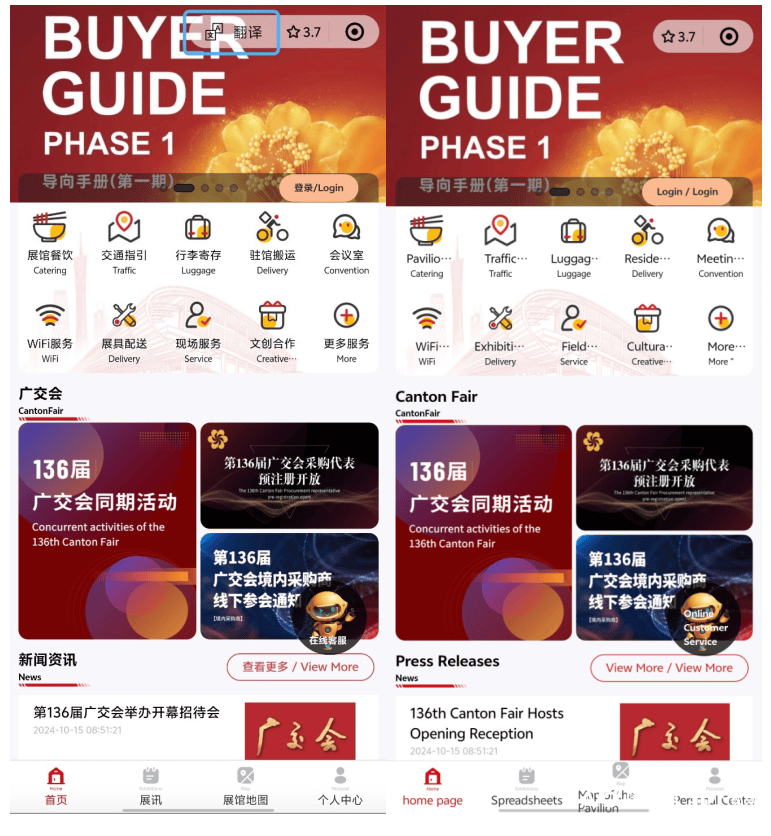This screenshot has width=771, height=836.
Task: Open 展馆餐饮 Catering service
Action: [50, 243]
